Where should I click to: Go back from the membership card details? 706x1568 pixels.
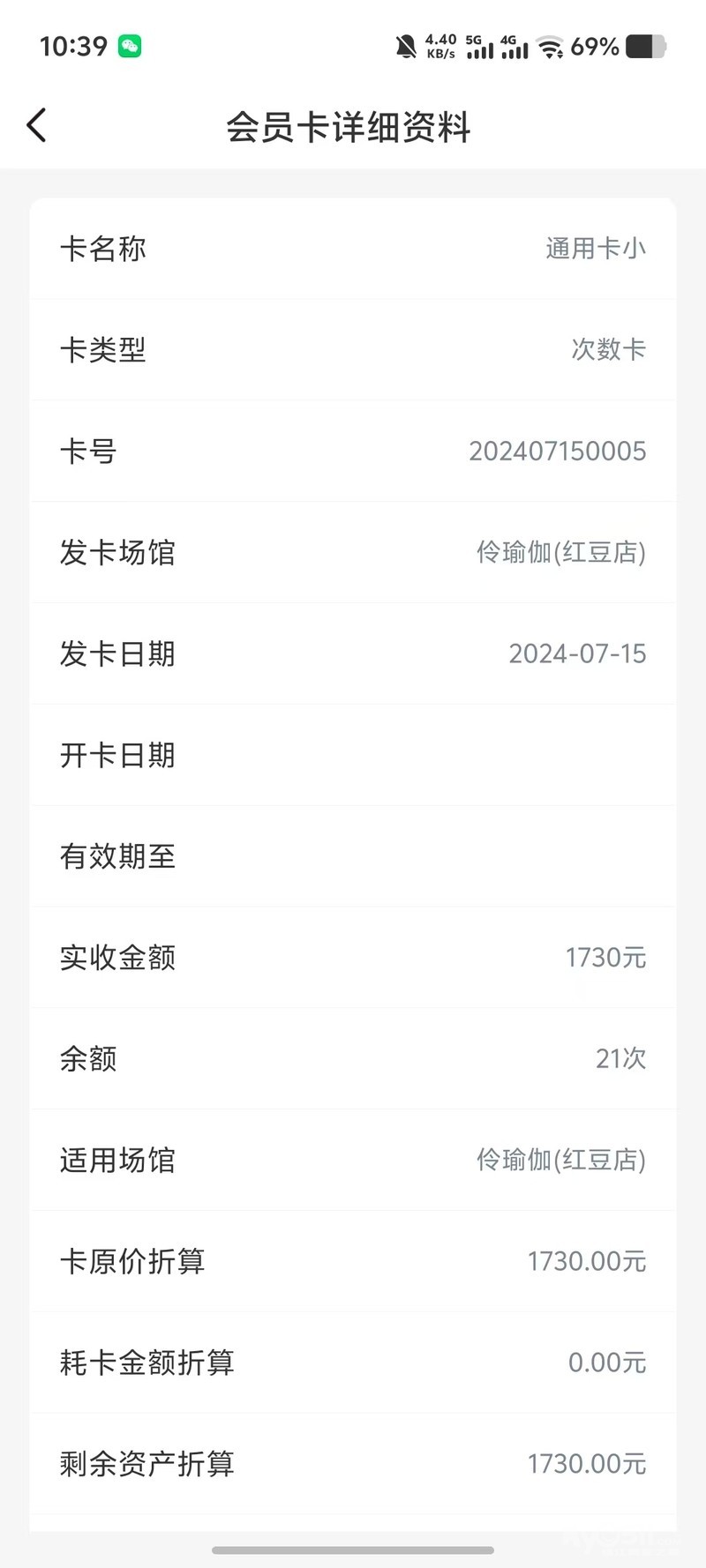(x=36, y=125)
